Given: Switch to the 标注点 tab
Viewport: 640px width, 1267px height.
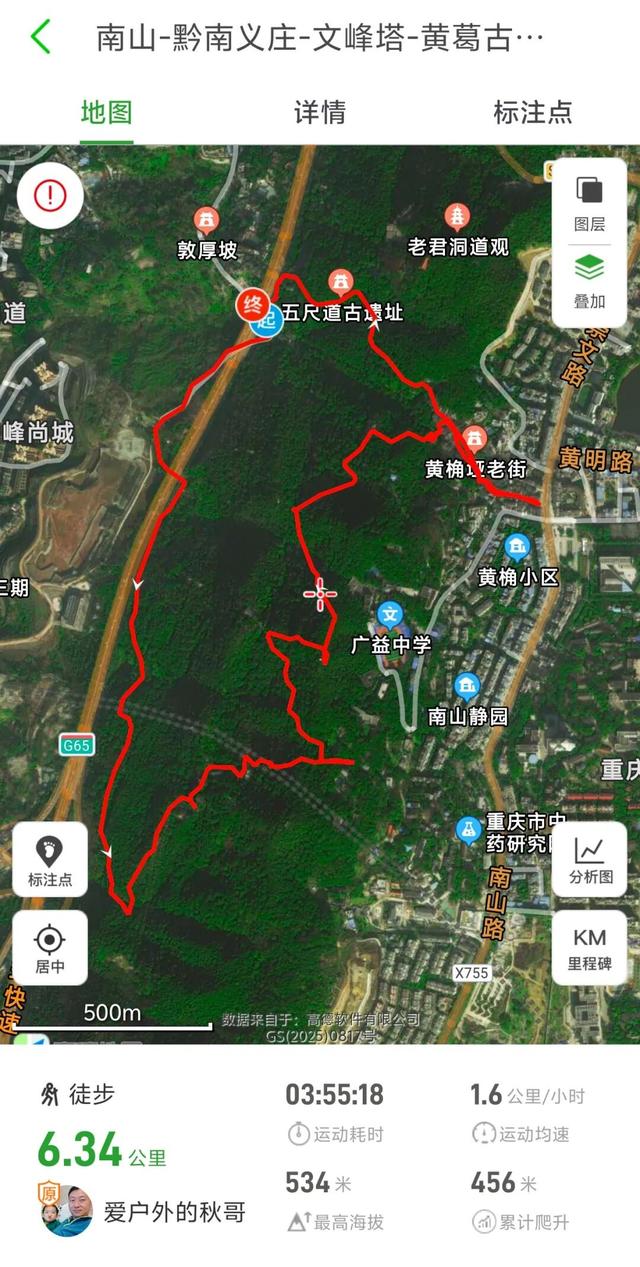Looking at the screenshot, I should [x=532, y=112].
